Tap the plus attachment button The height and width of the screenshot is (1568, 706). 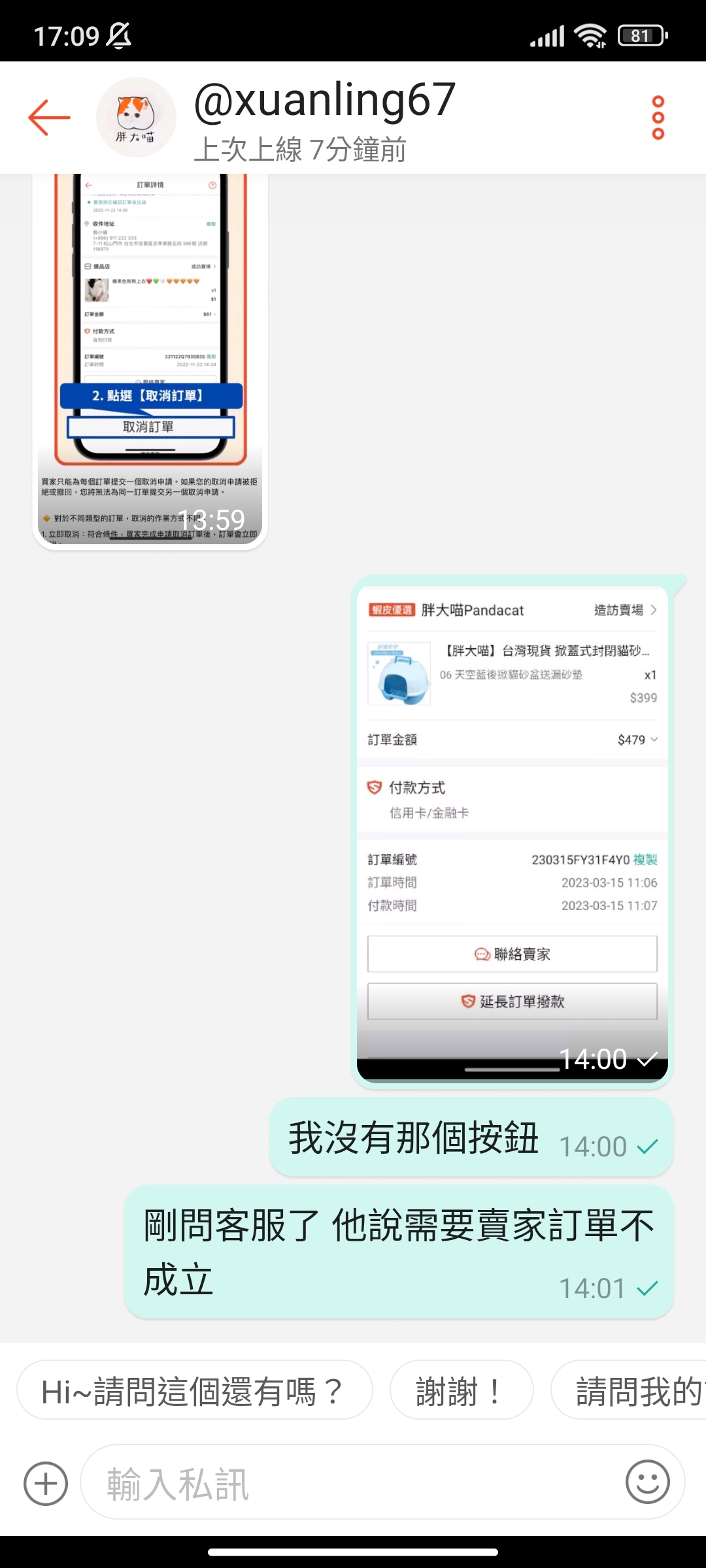tap(46, 1483)
